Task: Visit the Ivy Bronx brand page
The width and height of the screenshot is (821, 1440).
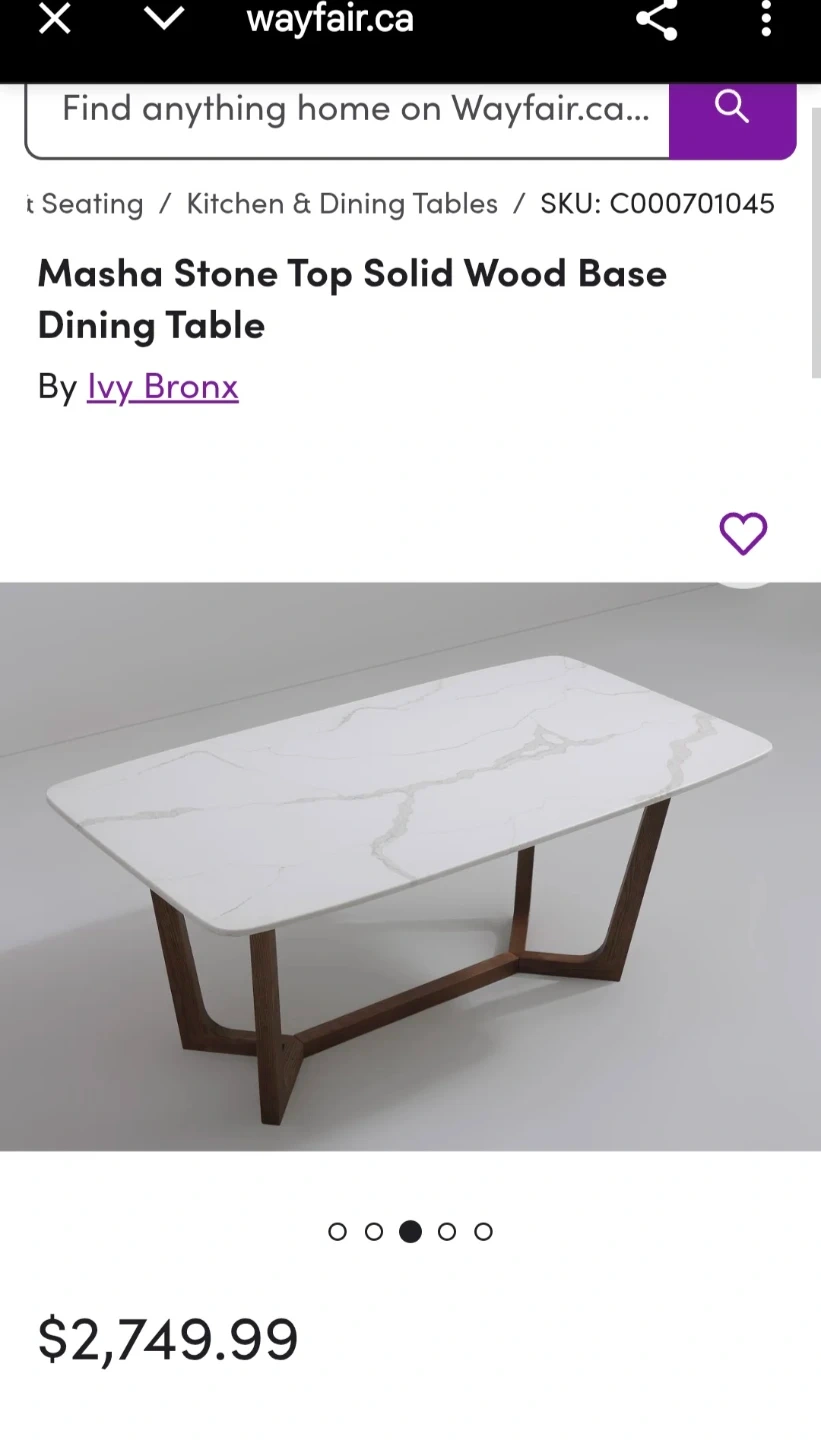Action: 163,386
